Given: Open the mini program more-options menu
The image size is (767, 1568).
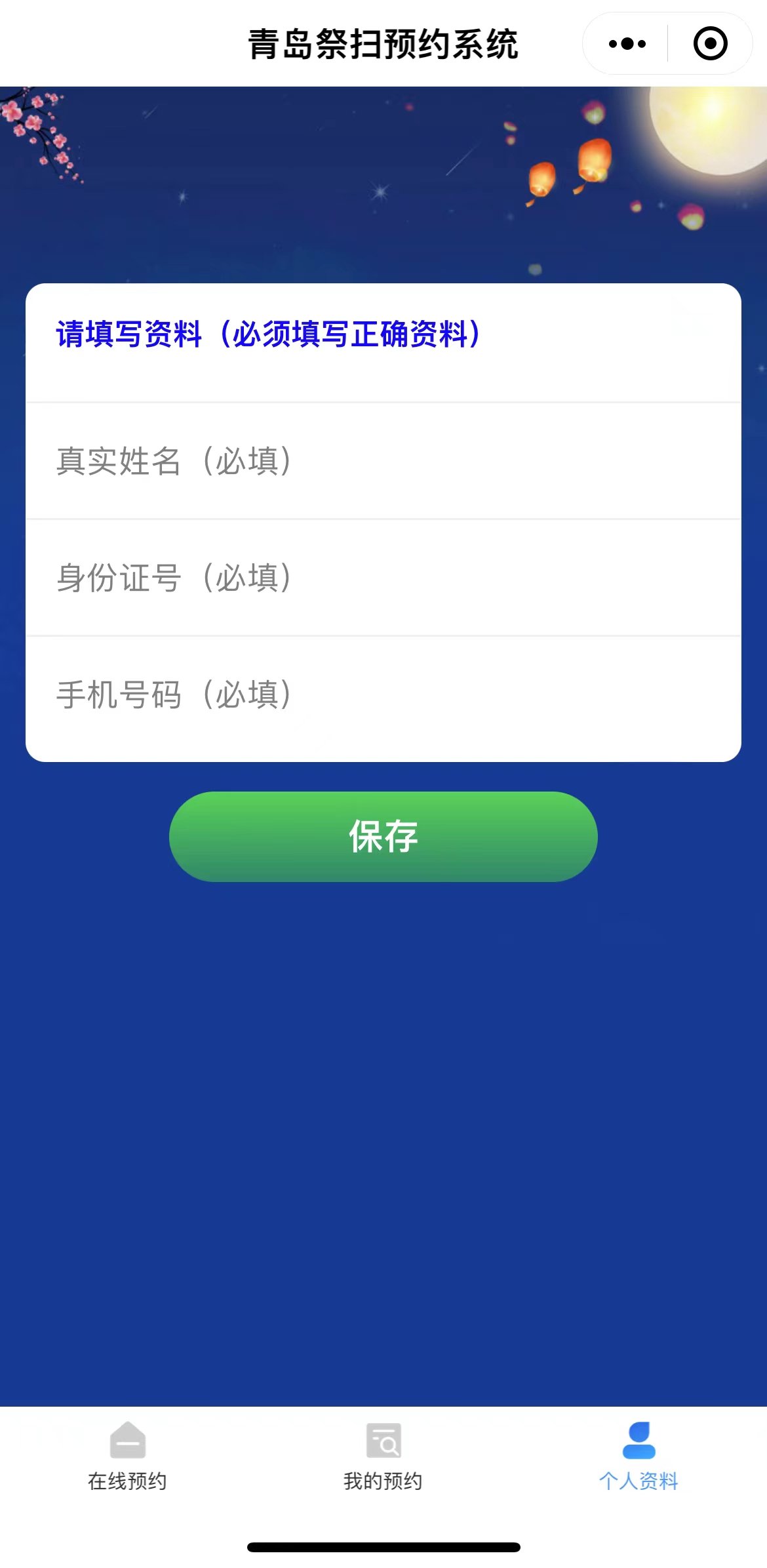Looking at the screenshot, I should [x=627, y=44].
